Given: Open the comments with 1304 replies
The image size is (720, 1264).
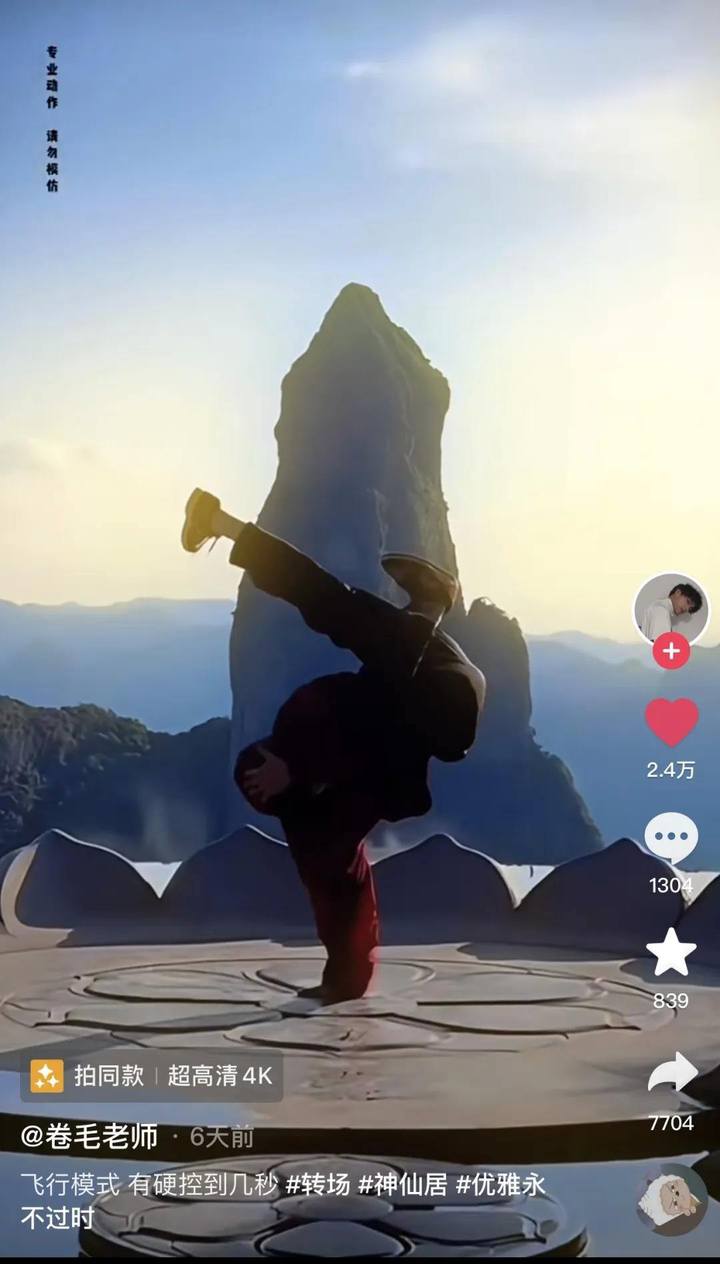Looking at the screenshot, I should (671, 838).
